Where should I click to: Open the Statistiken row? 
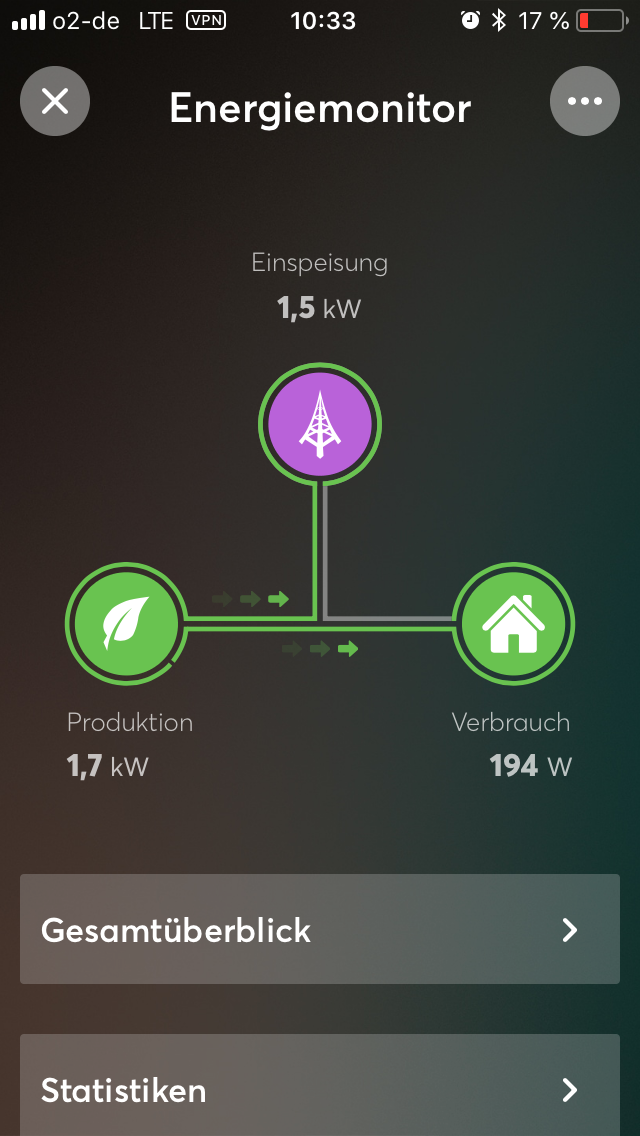coord(320,1088)
